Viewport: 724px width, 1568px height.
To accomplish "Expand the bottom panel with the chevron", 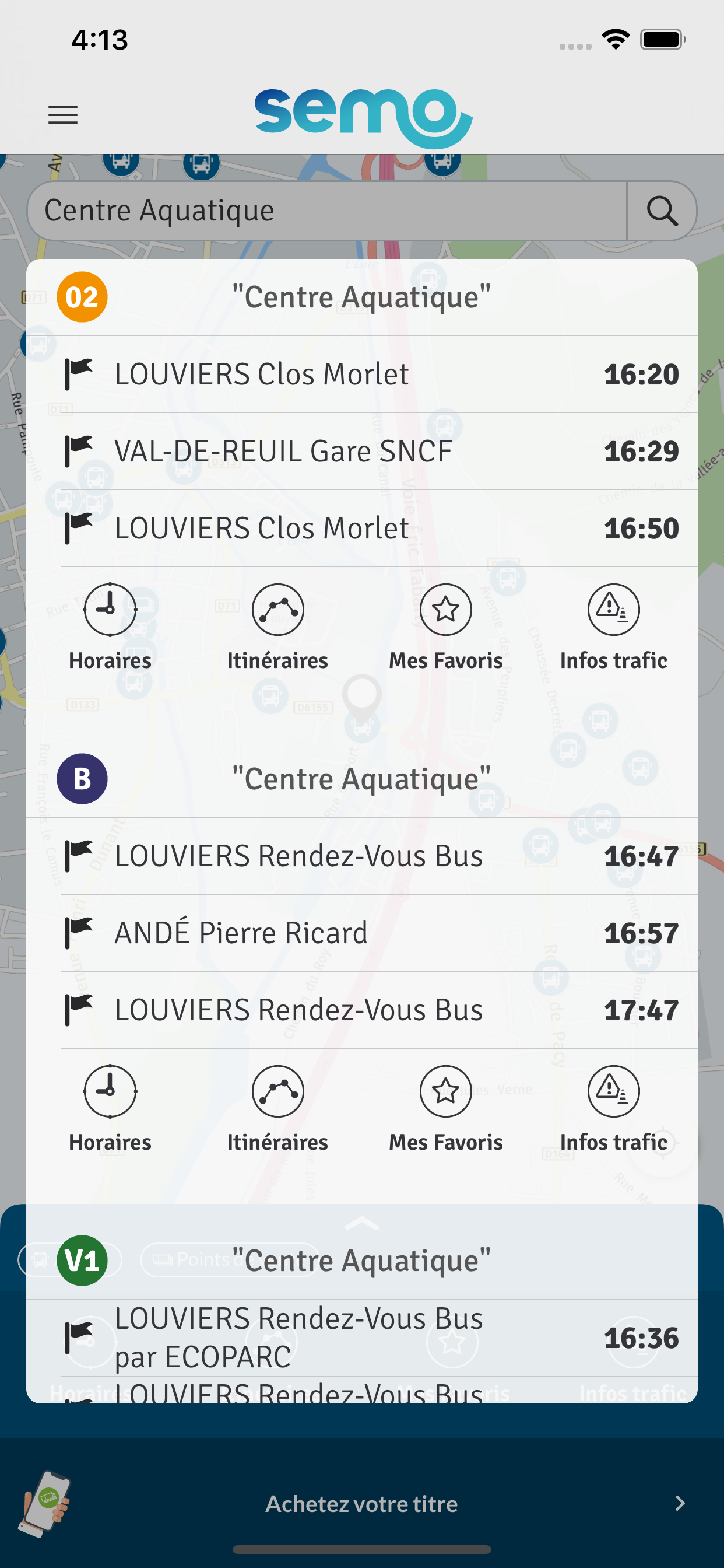I will [362, 1223].
